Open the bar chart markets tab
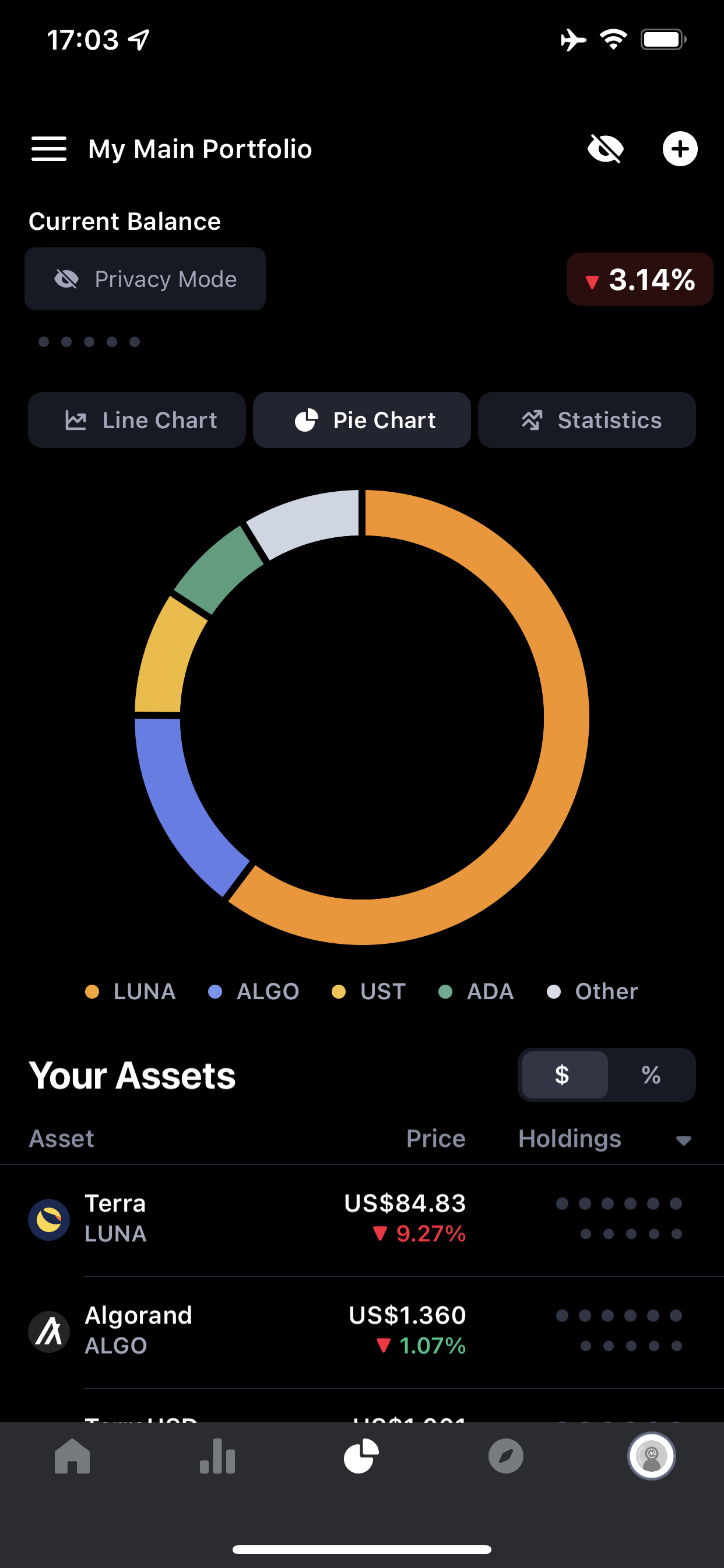The height and width of the screenshot is (1568, 724). (217, 1456)
